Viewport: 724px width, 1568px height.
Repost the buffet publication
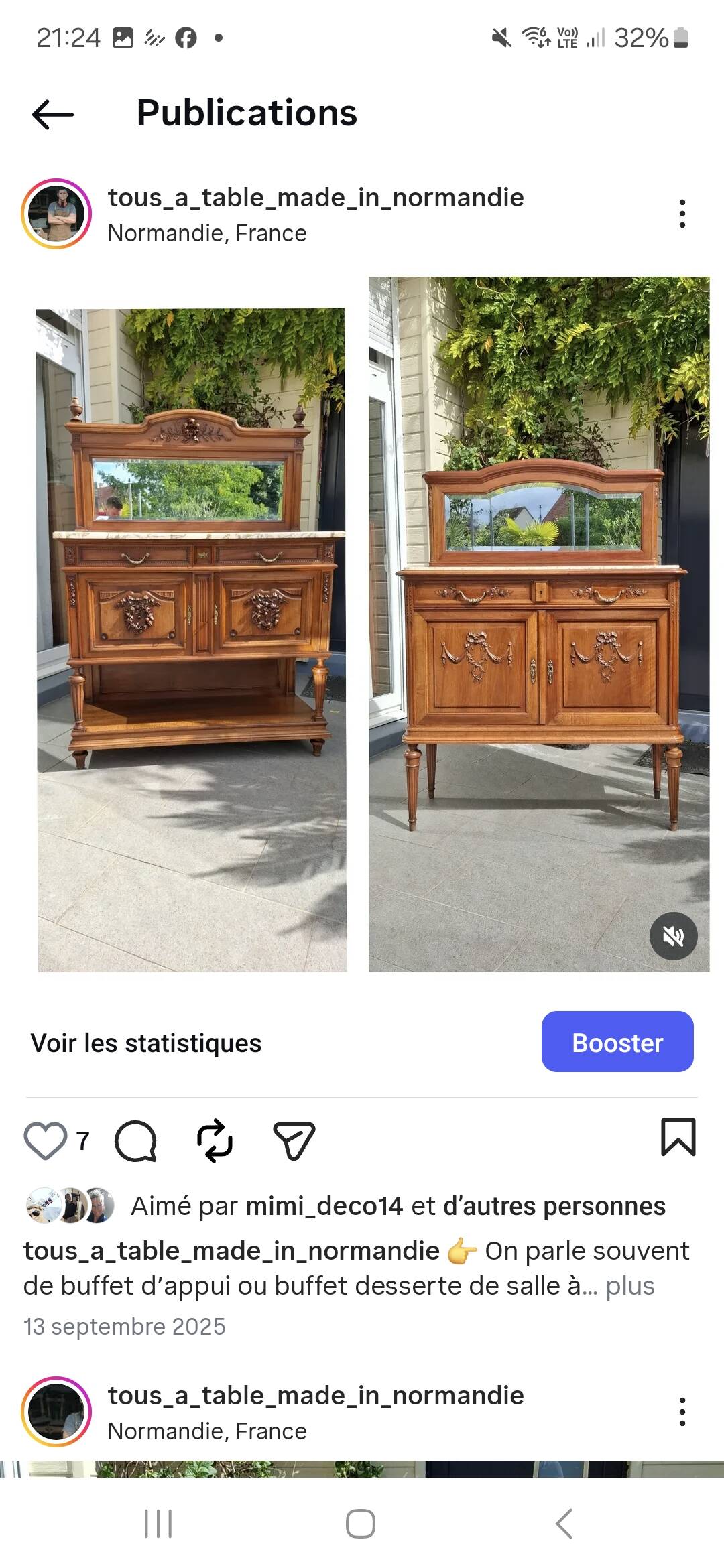tap(215, 1140)
